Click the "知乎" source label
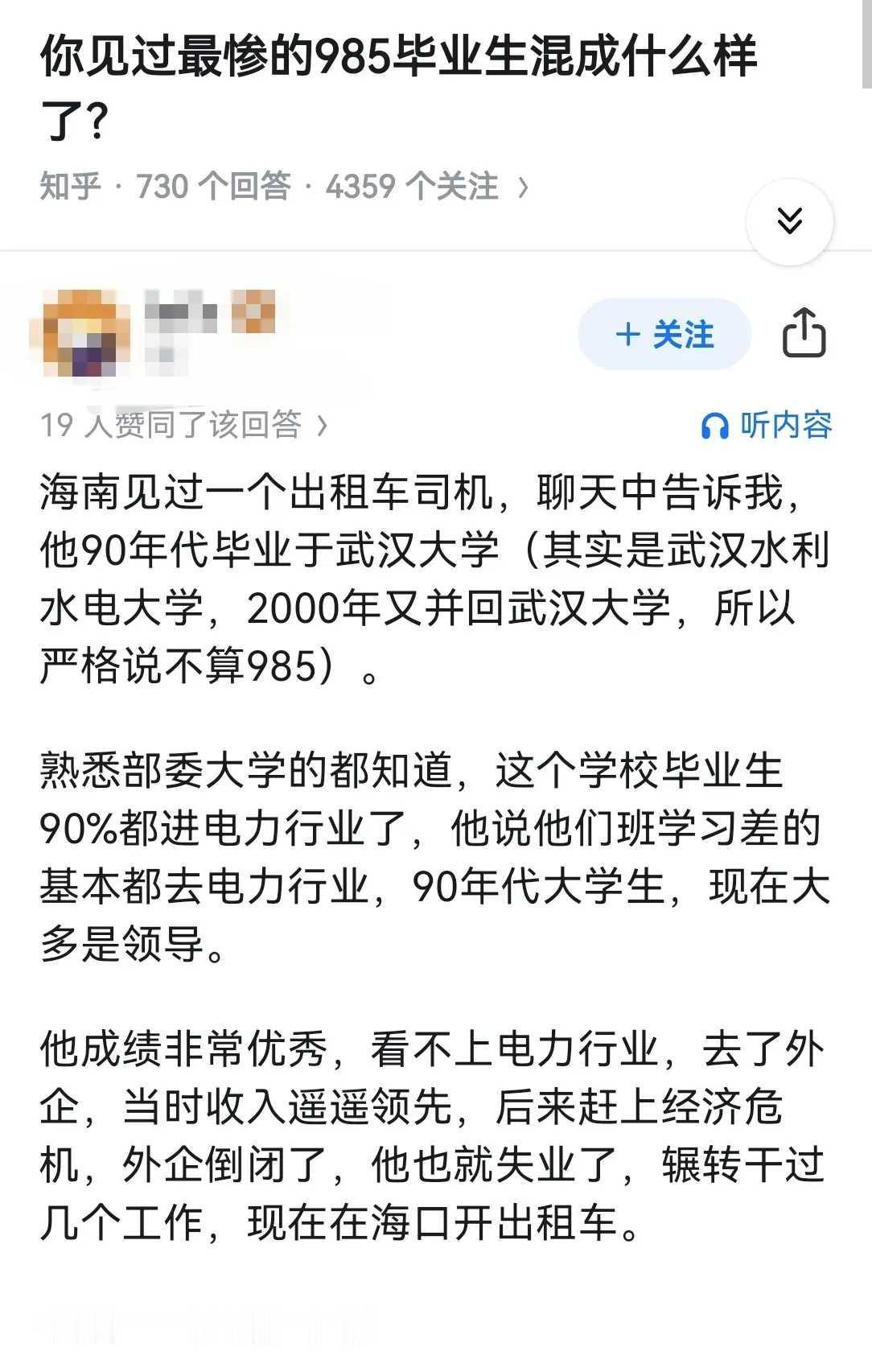The image size is (872, 1372). tap(68, 184)
